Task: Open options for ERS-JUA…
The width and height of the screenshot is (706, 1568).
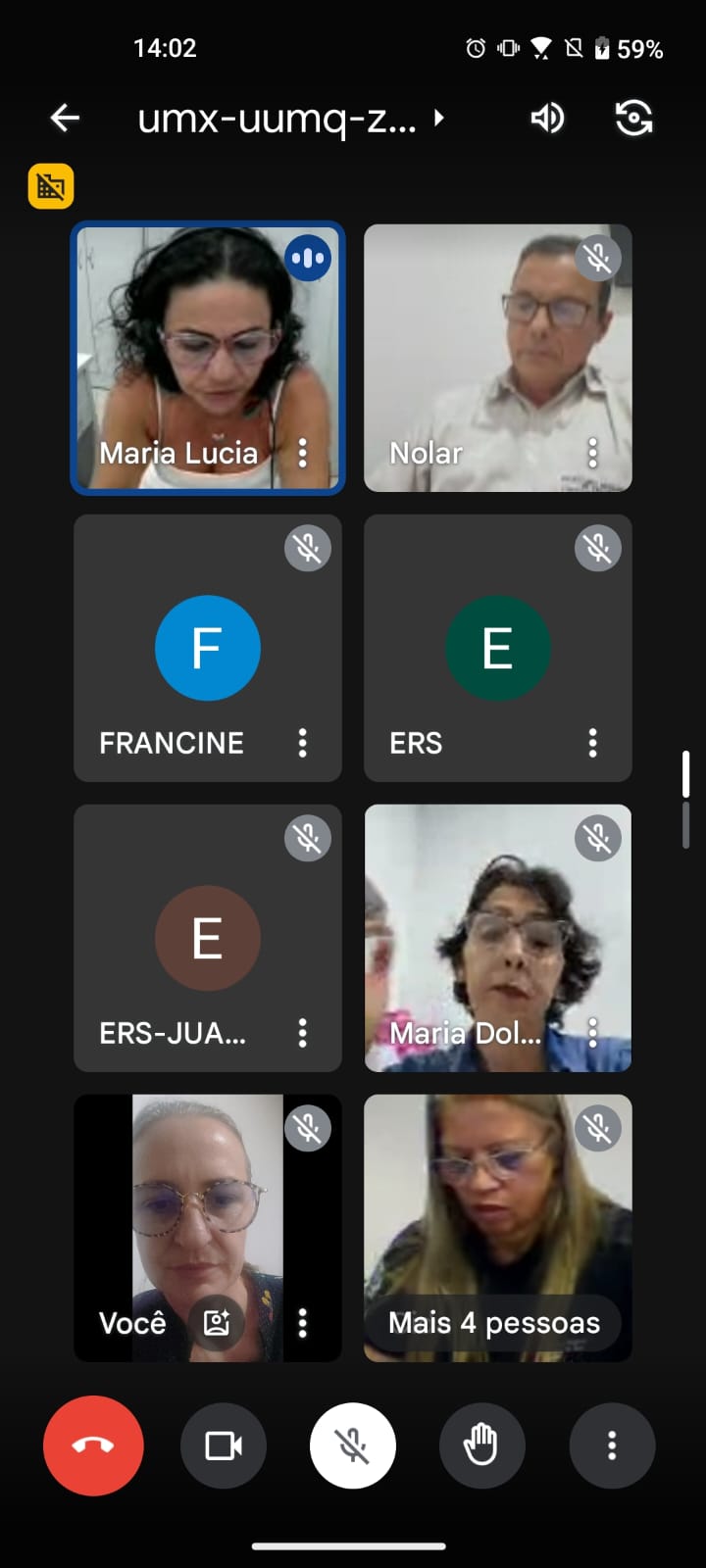Action: click(x=303, y=1032)
